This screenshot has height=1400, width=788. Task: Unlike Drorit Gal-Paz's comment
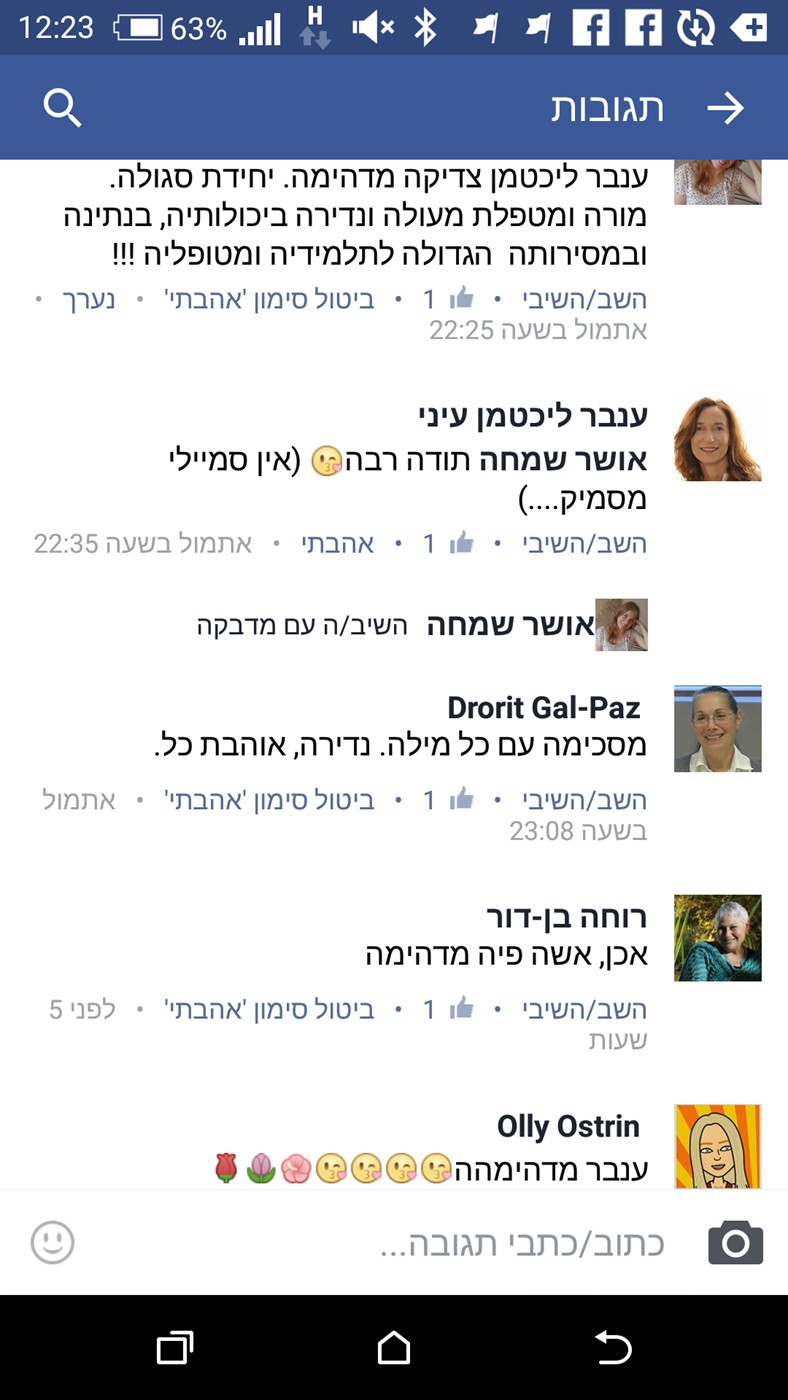pyautogui.click(x=269, y=800)
